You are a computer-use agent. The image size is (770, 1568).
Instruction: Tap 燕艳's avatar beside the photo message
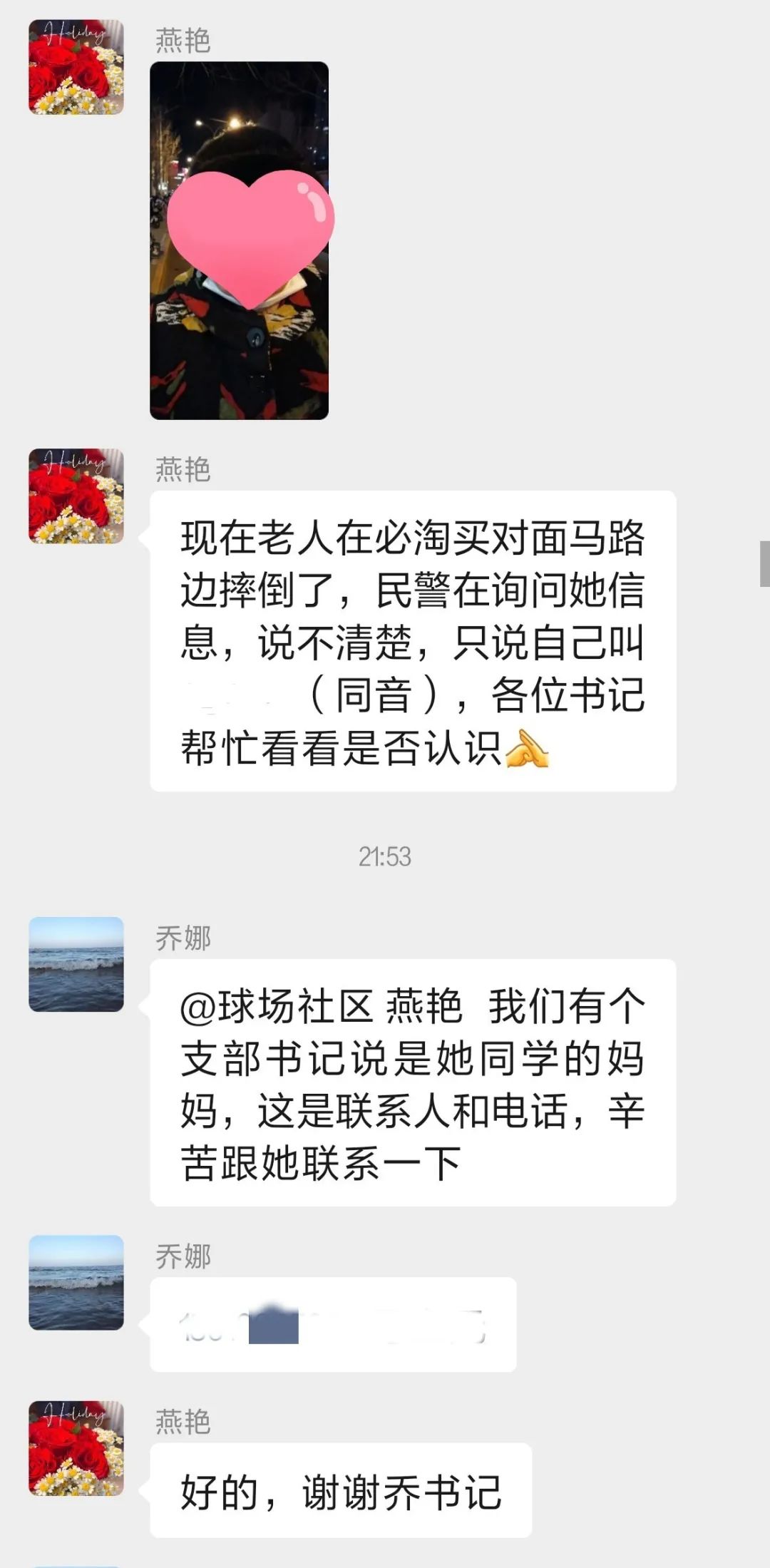(x=76, y=67)
